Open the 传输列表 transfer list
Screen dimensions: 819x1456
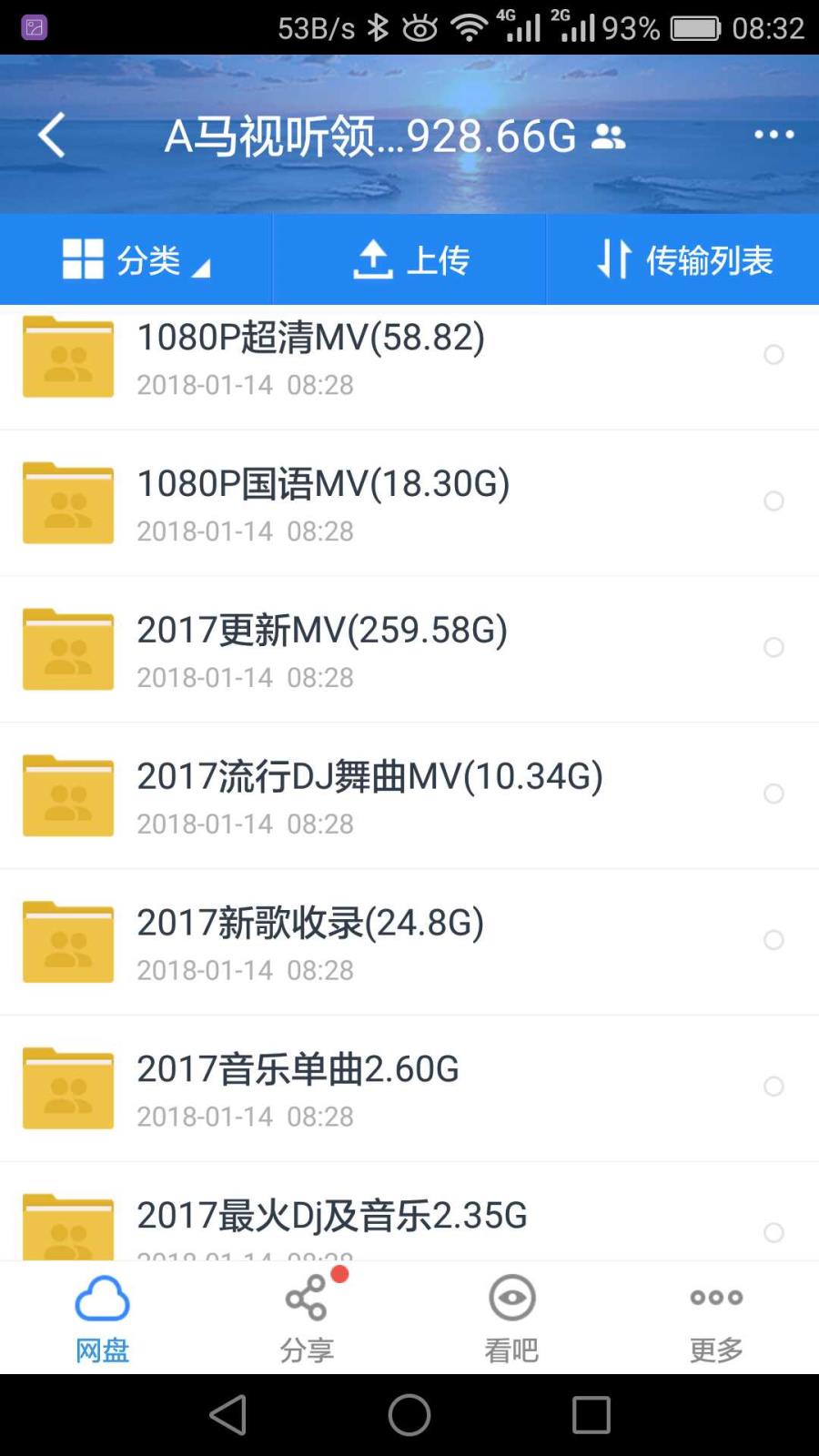[682, 259]
